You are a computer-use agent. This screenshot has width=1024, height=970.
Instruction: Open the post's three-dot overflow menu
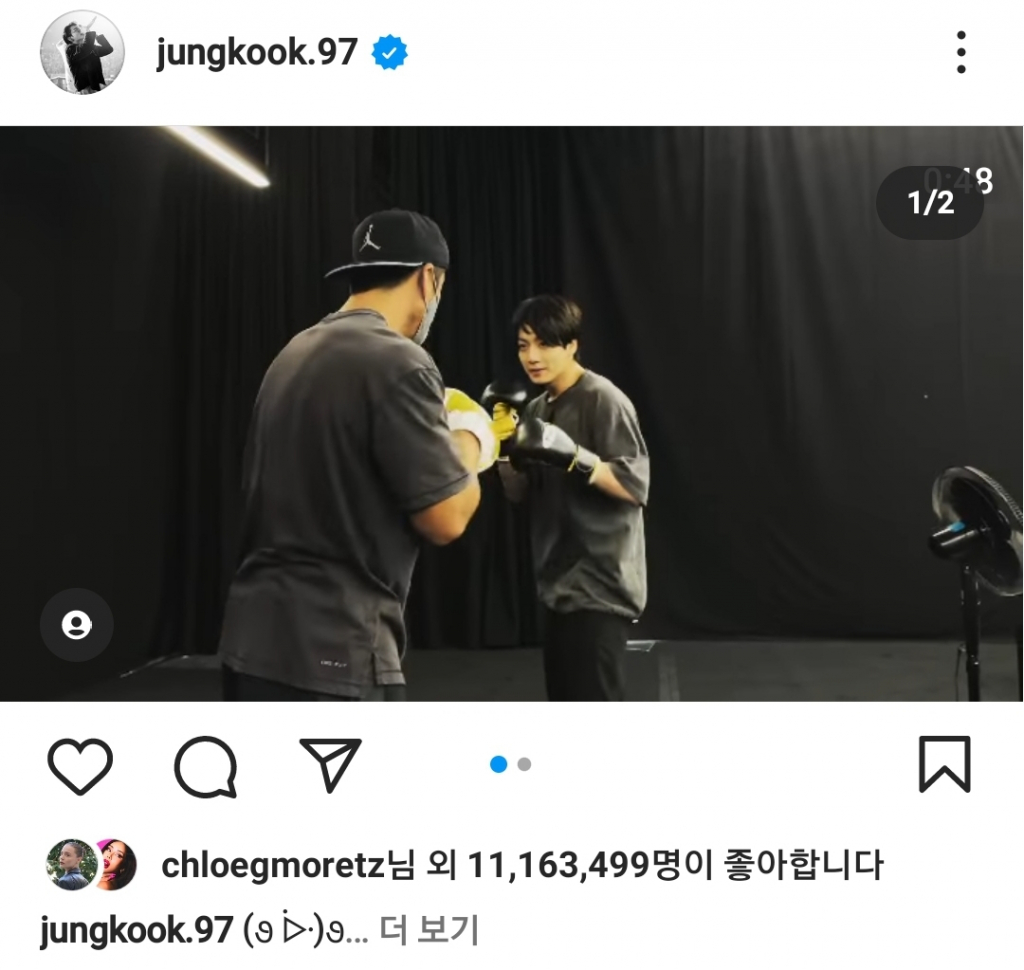(x=960, y=52)
